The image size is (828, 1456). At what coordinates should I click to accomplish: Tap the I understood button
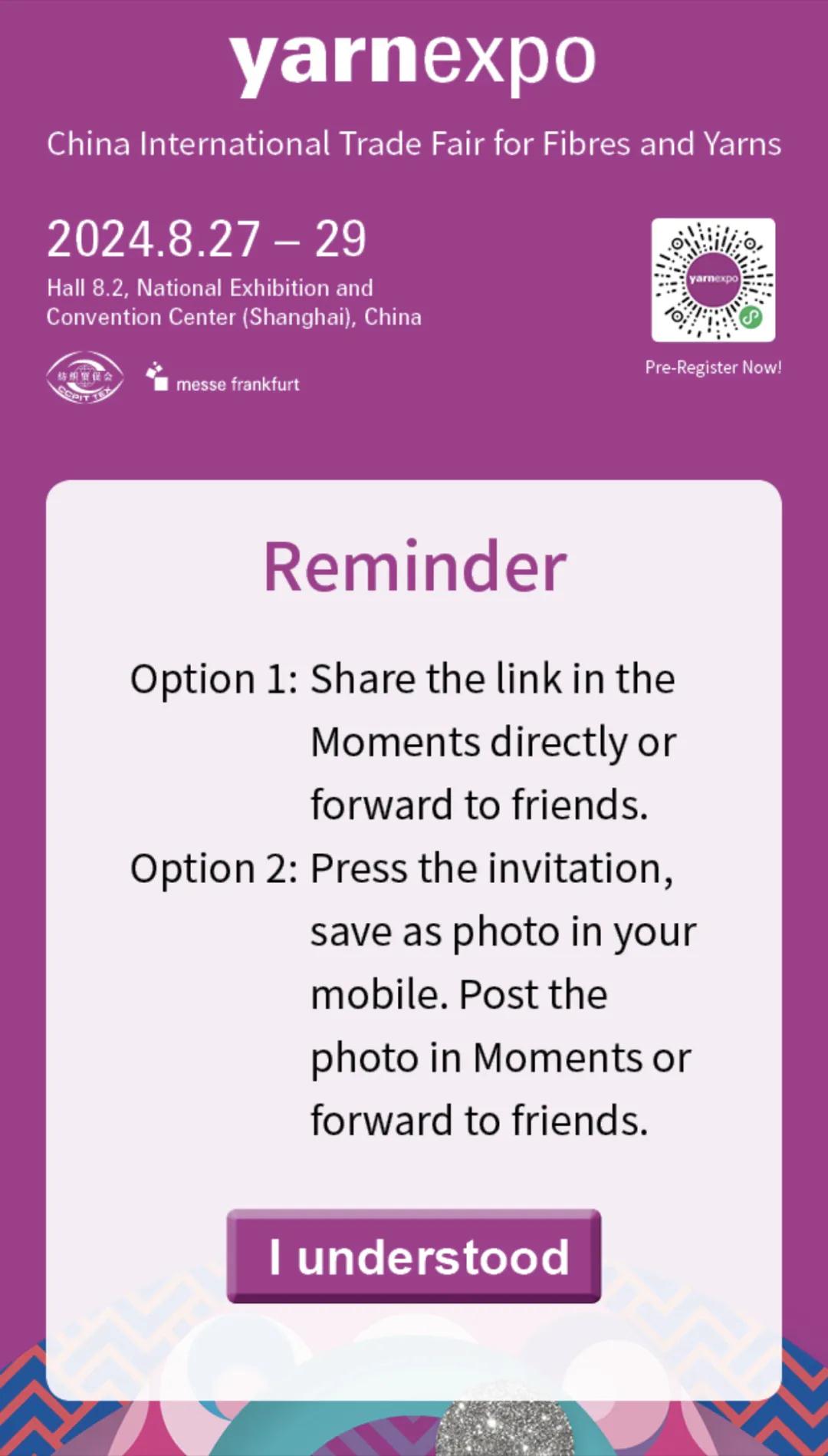(x=414, y=1257)
